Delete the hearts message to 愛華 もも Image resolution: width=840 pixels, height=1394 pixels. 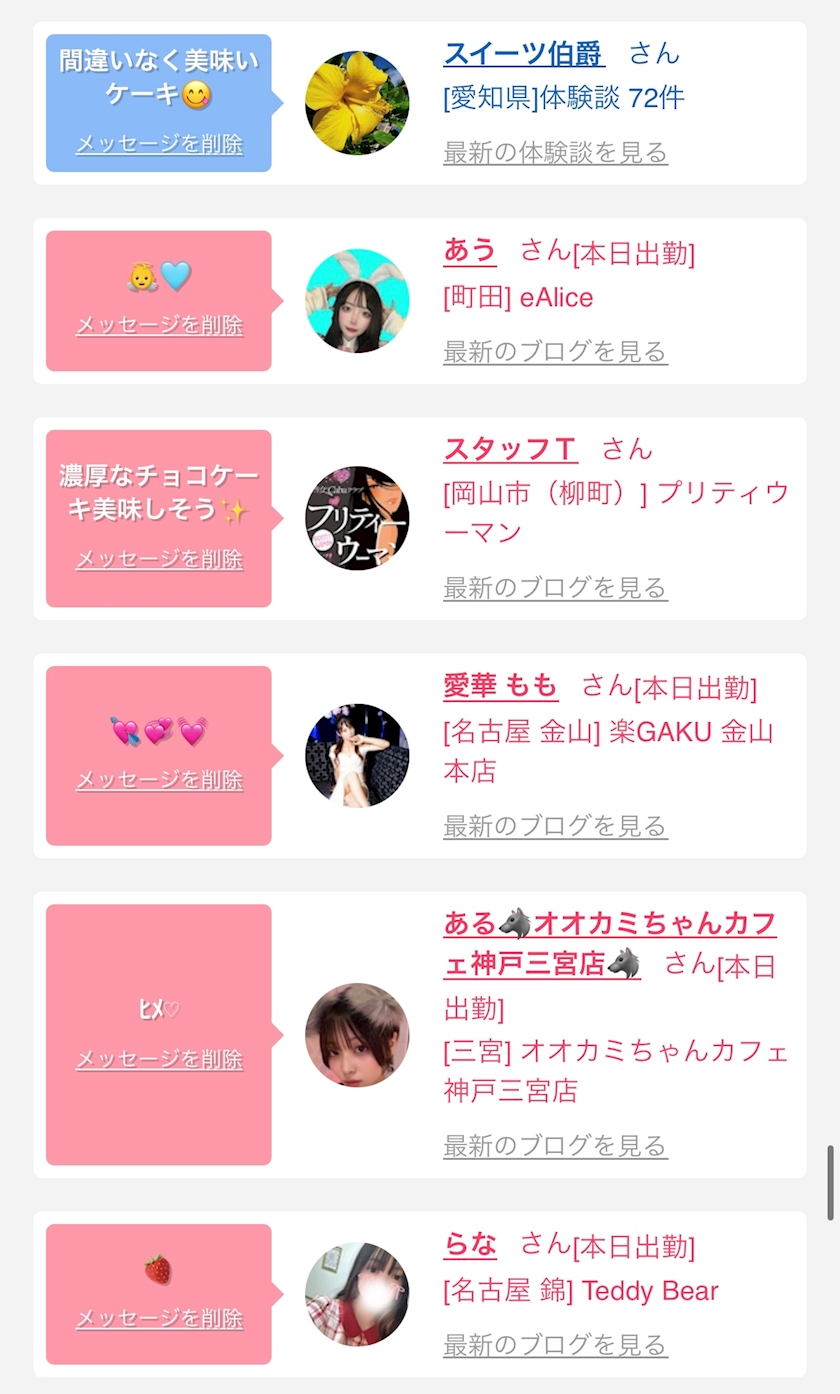pos(159,780)
